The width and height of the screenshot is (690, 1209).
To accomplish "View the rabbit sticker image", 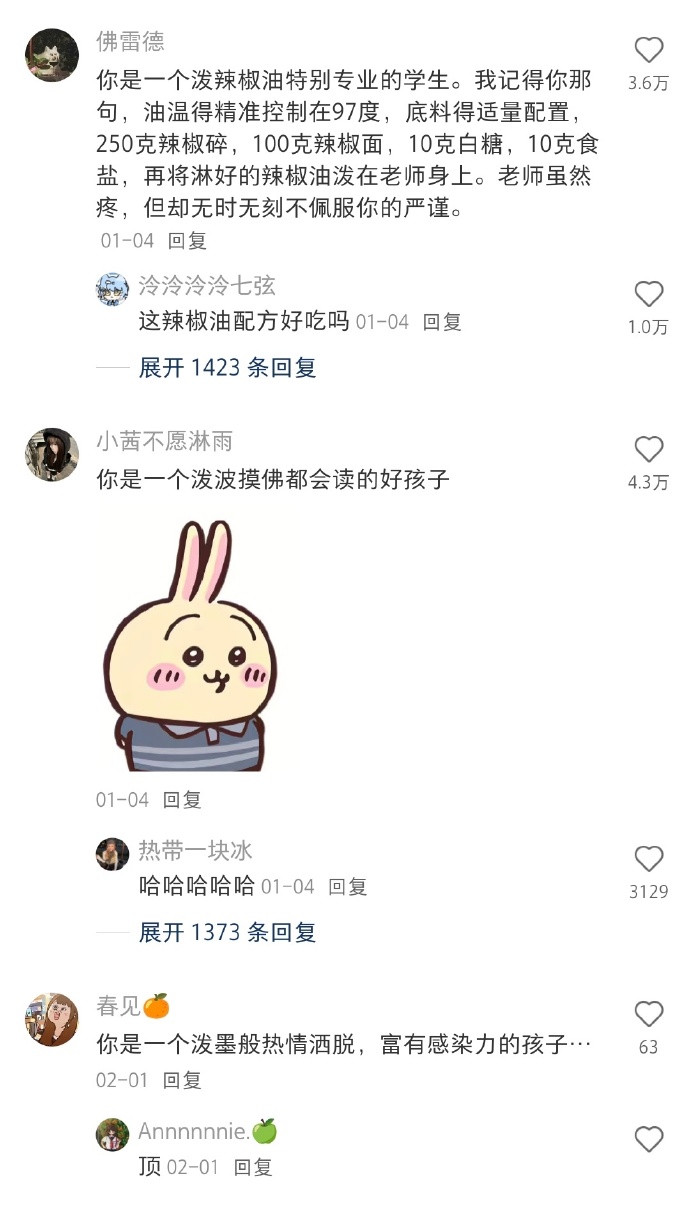I will 189,646.
